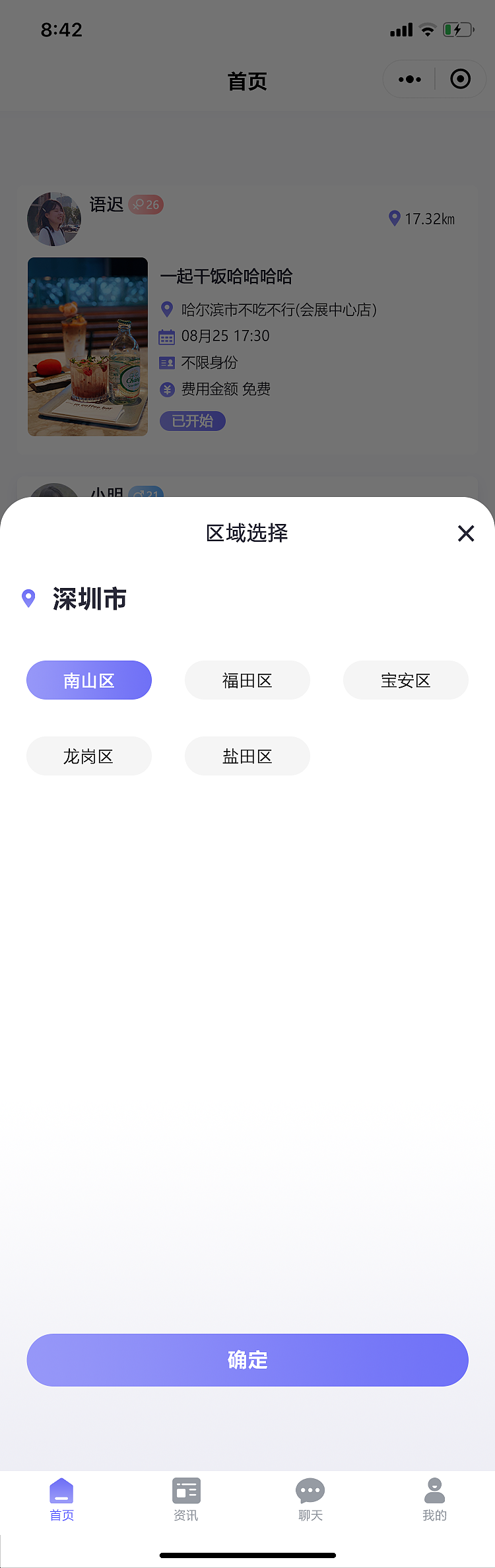The image size is (495, 1568).
Task: Pick the 宝安区 district chip
Action: pos(406,680)
